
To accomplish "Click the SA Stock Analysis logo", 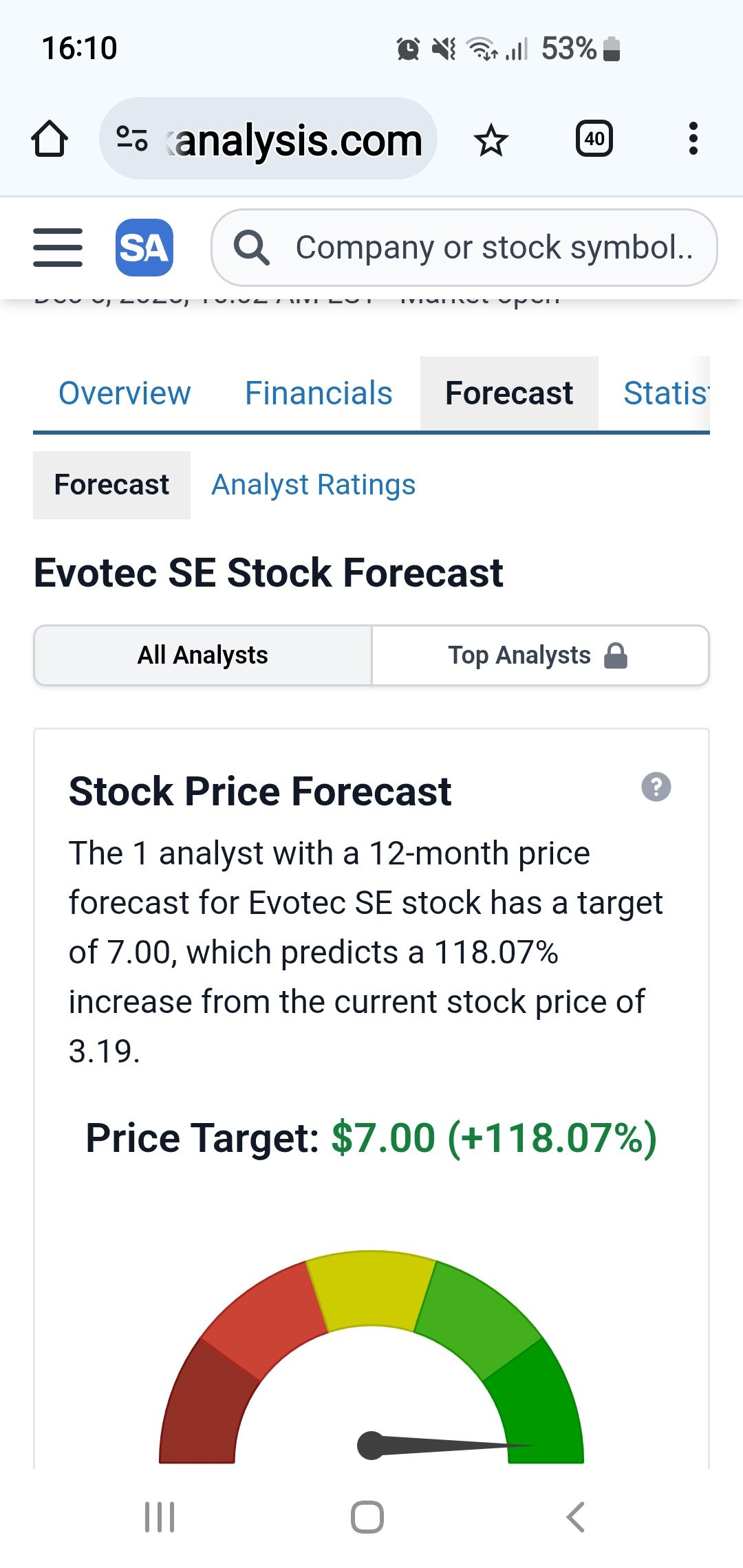I will click(144, 248).
